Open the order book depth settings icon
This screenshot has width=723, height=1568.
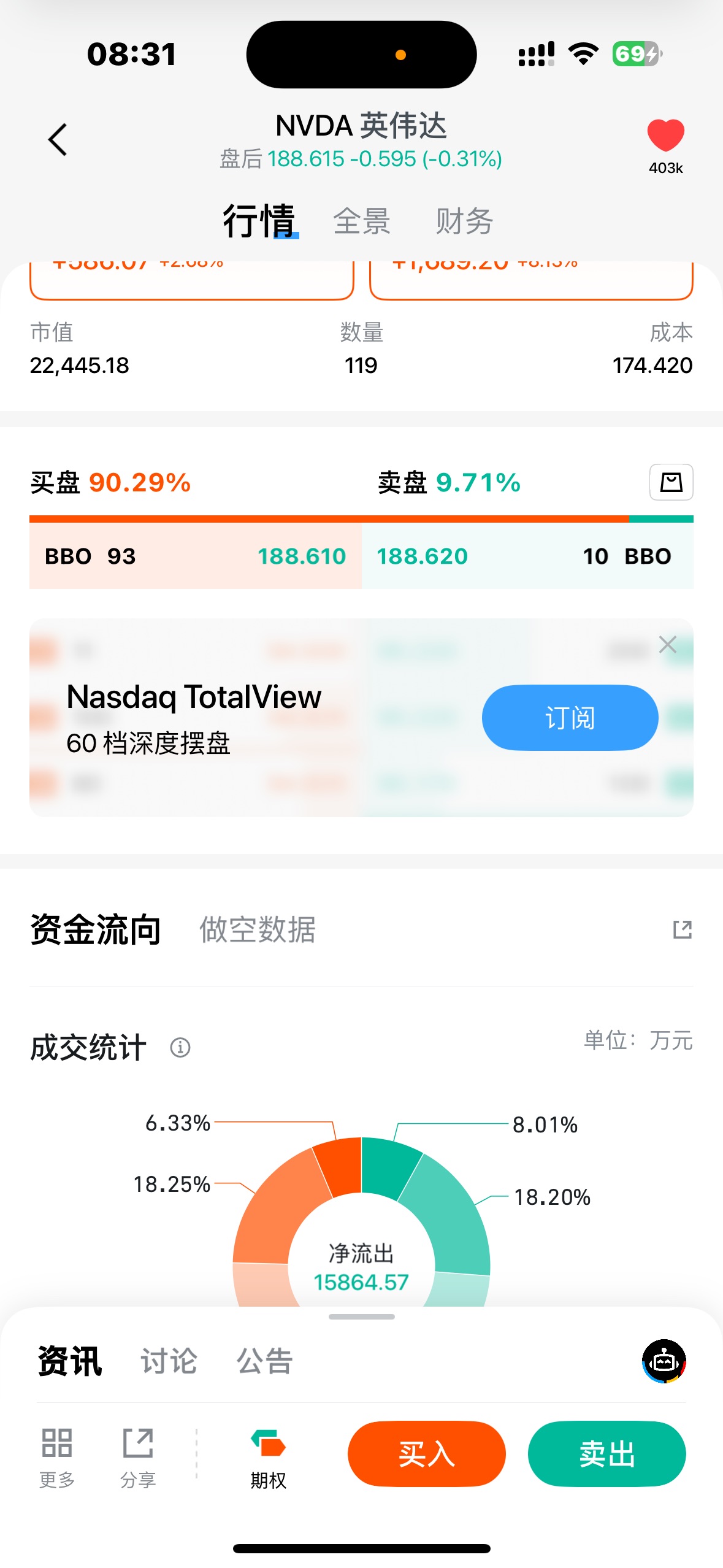point(671,482)
